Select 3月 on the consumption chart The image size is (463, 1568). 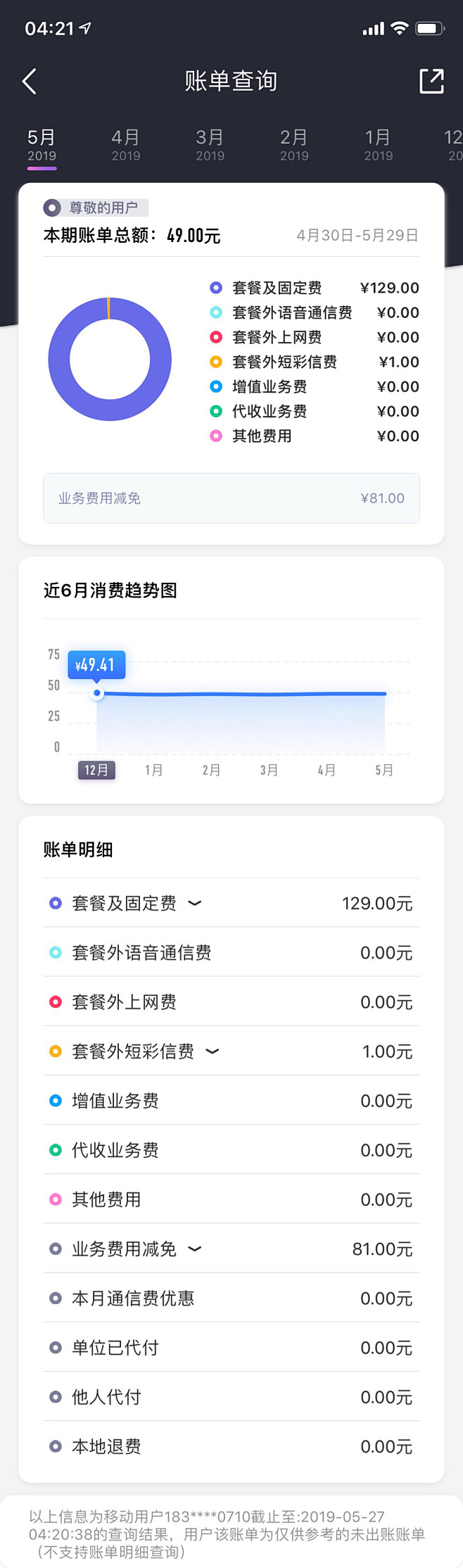[269, 770]
